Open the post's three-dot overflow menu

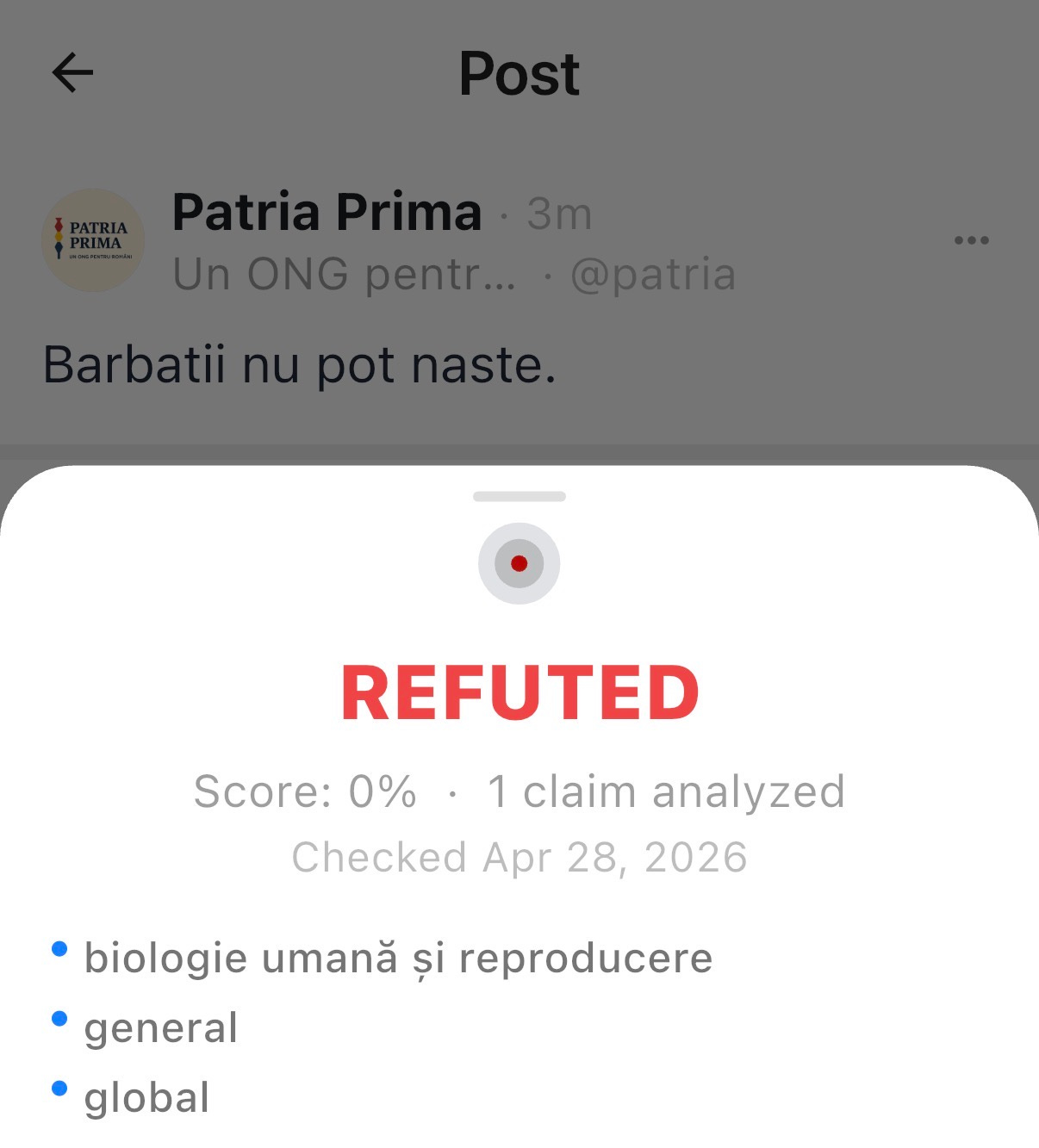click(x=971, y=240)
